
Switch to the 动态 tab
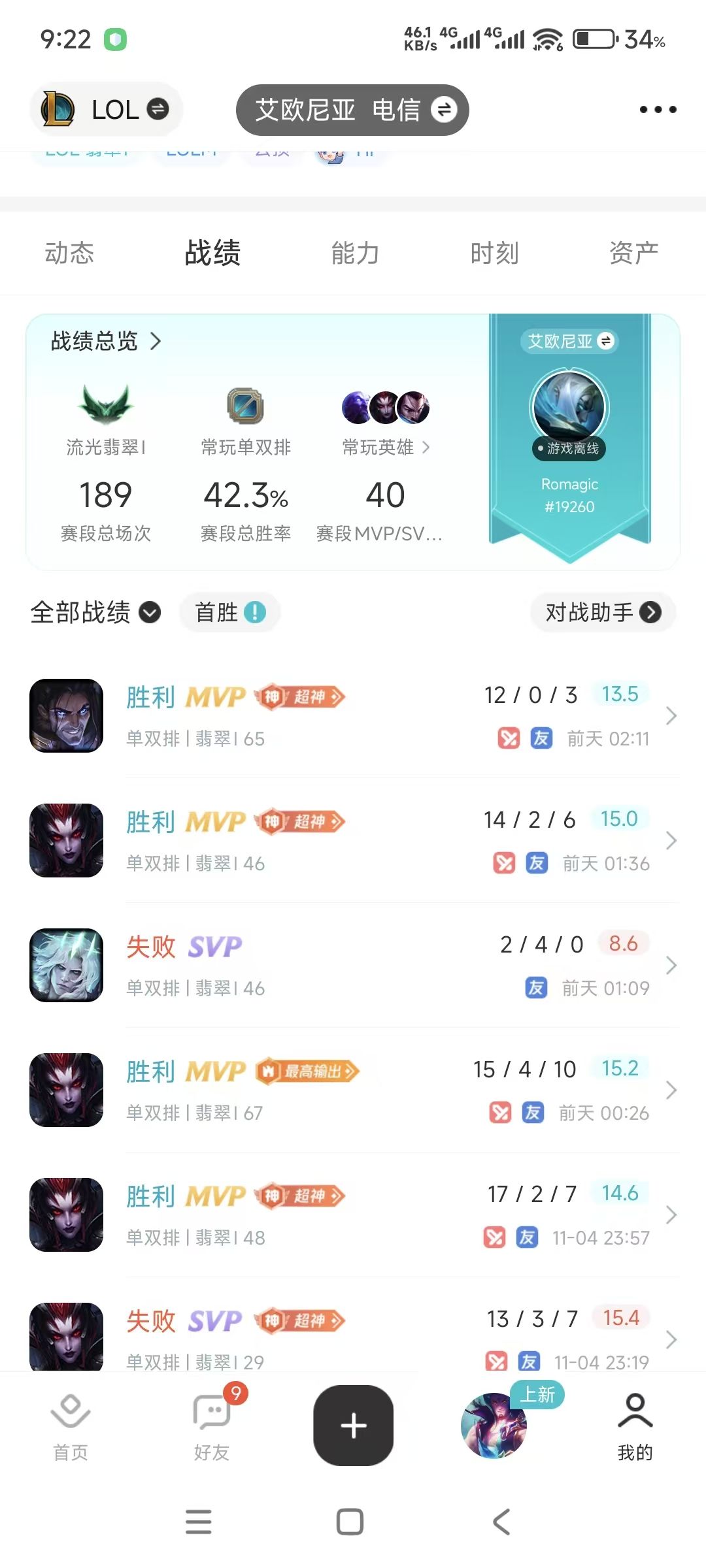[x=69, y=253]
